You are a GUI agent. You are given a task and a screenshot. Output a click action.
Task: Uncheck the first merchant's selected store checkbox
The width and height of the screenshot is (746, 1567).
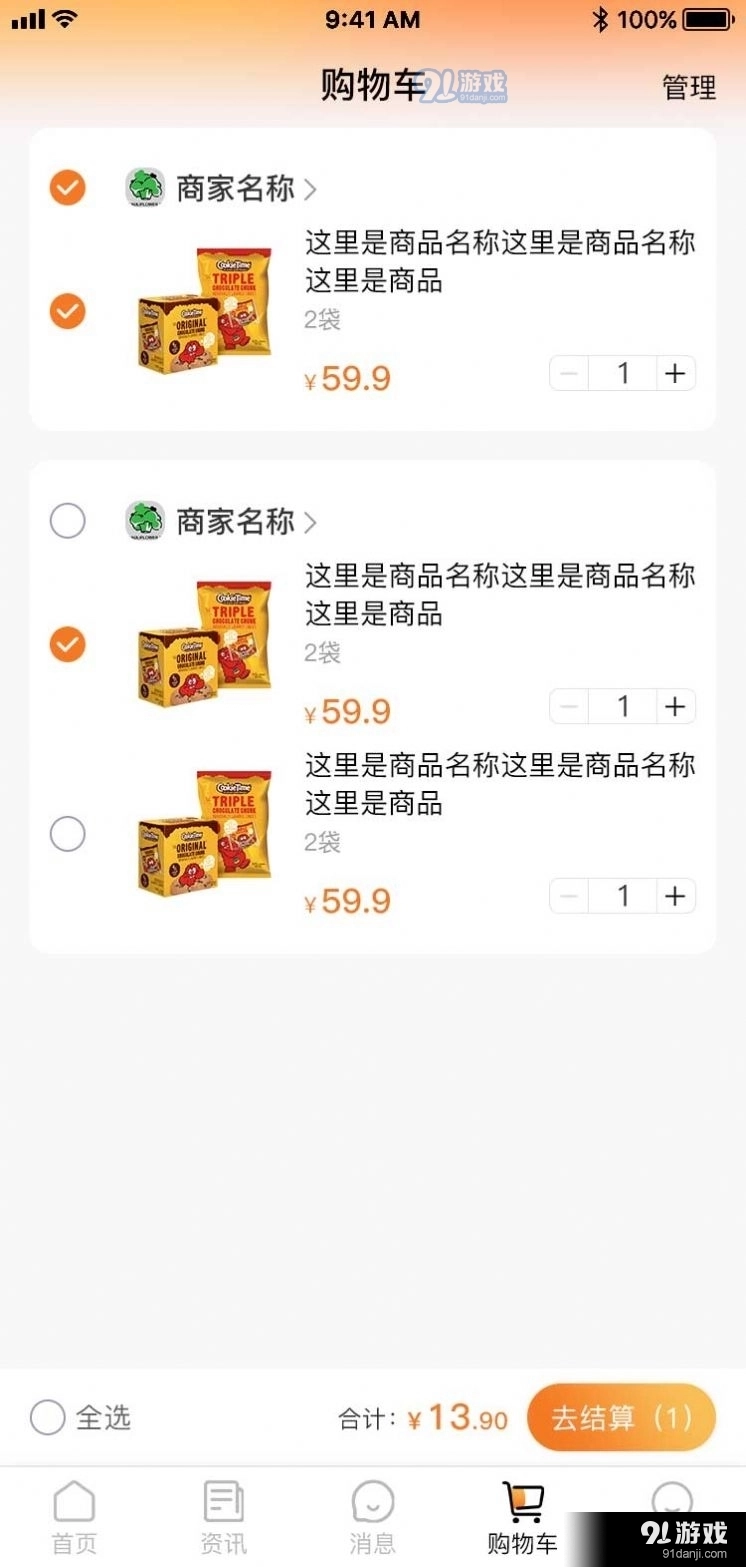coord(67,188)
